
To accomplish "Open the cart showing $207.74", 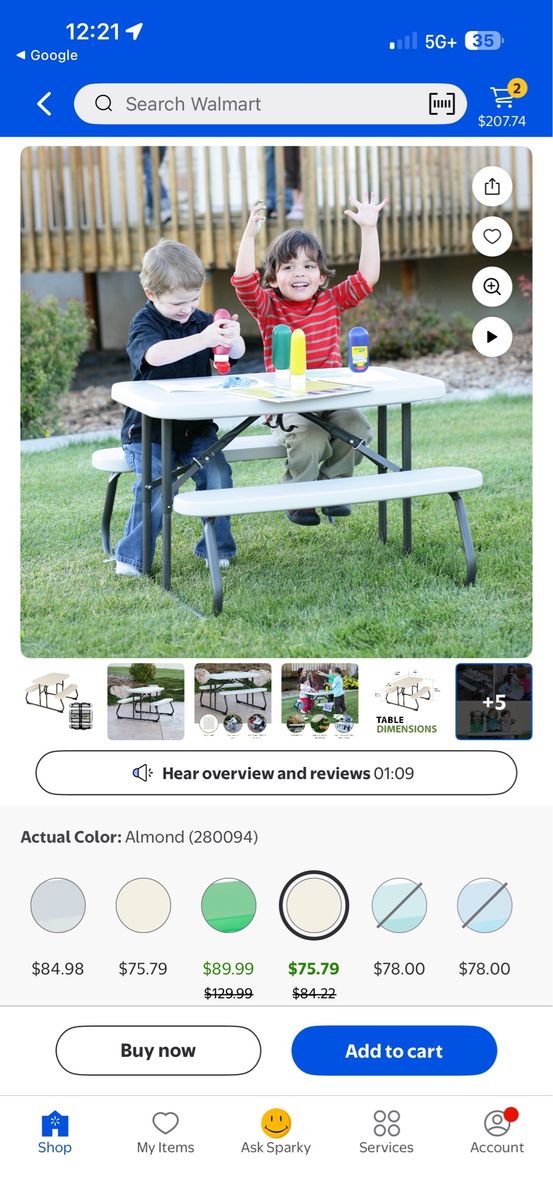I will coord(502,104).
